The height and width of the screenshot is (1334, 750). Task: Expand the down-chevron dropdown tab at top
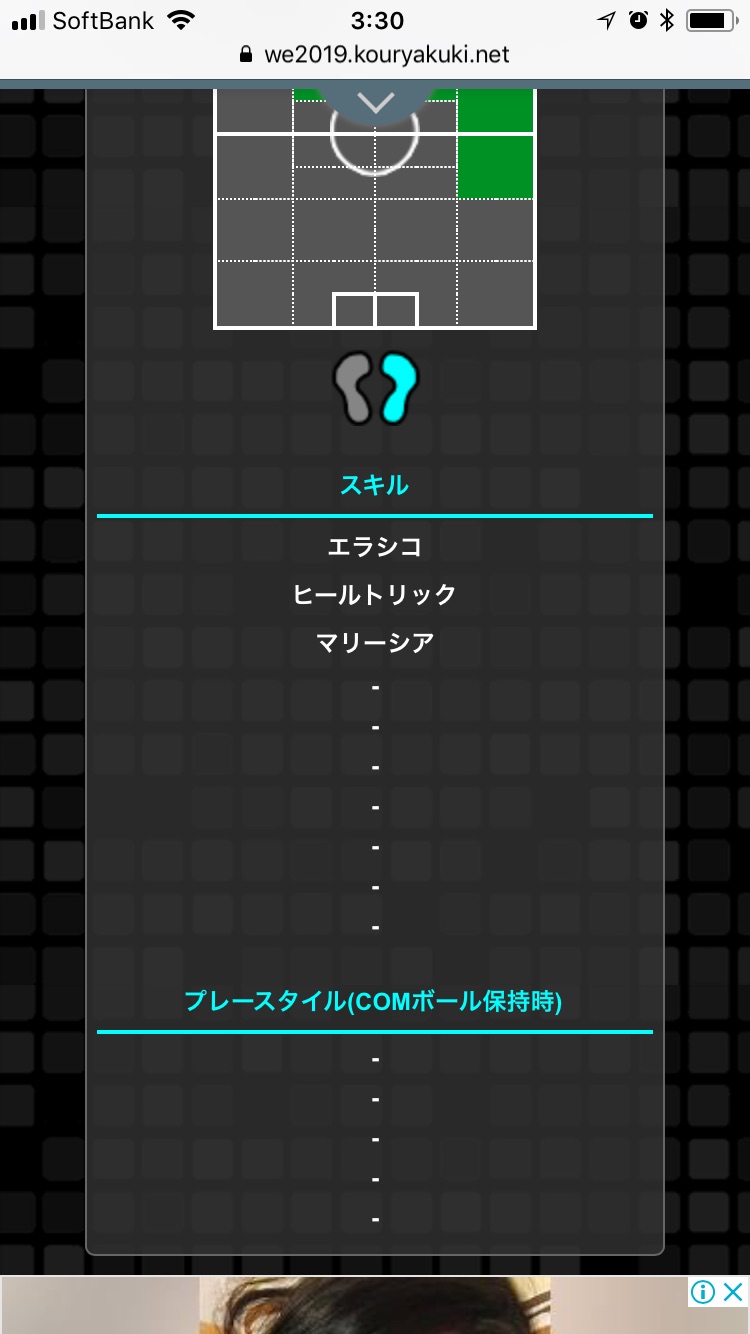tap(376, 102)
